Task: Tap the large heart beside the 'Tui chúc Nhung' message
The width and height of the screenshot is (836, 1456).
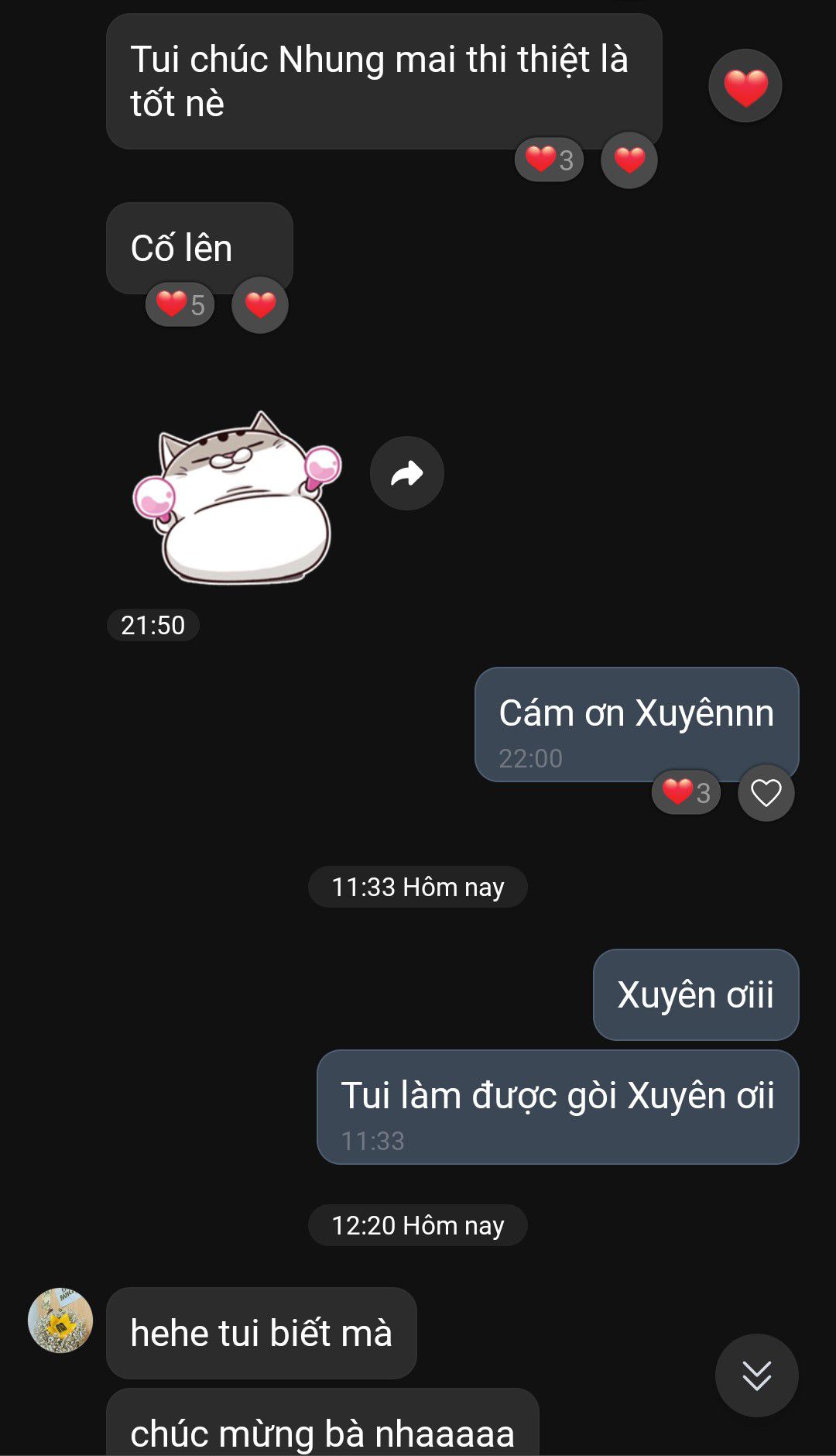Action: (x=745, y=86)
